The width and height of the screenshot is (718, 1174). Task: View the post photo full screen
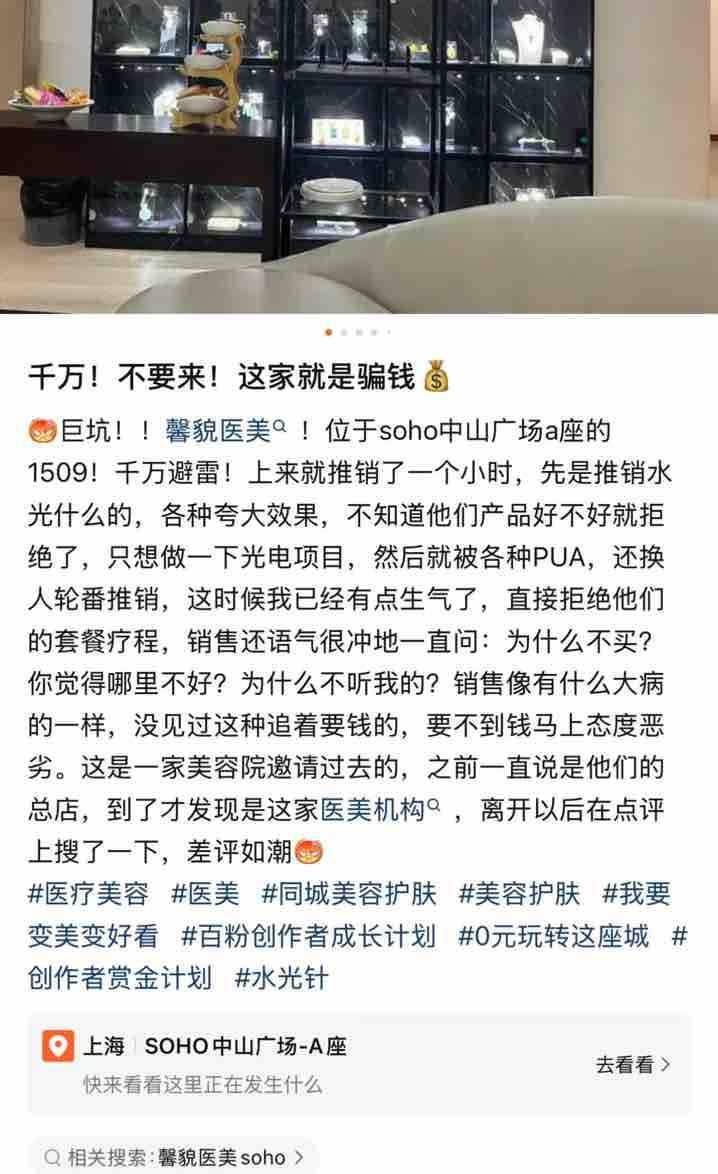tap(359, 150)
